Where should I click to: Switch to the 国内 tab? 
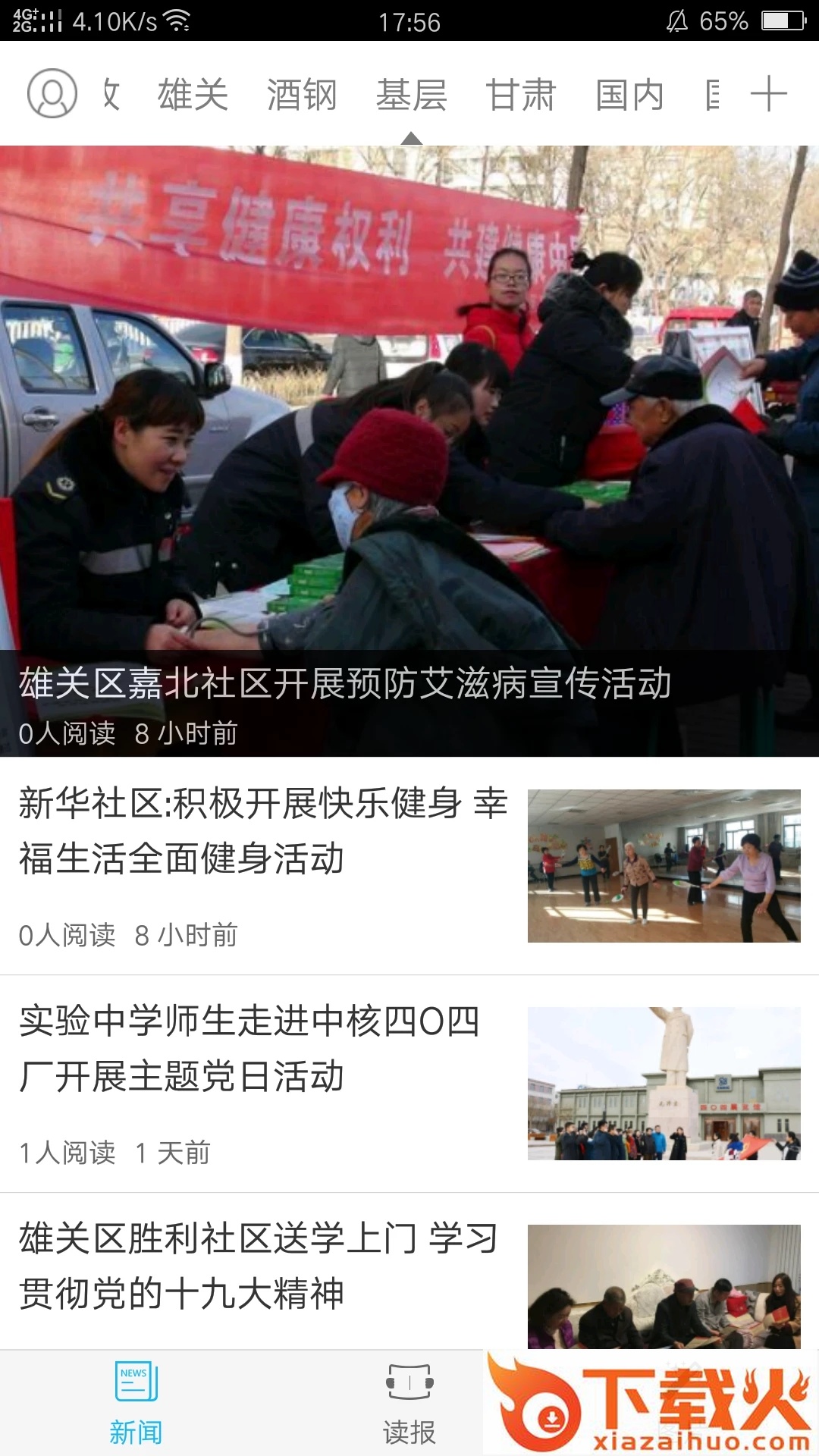629,96
